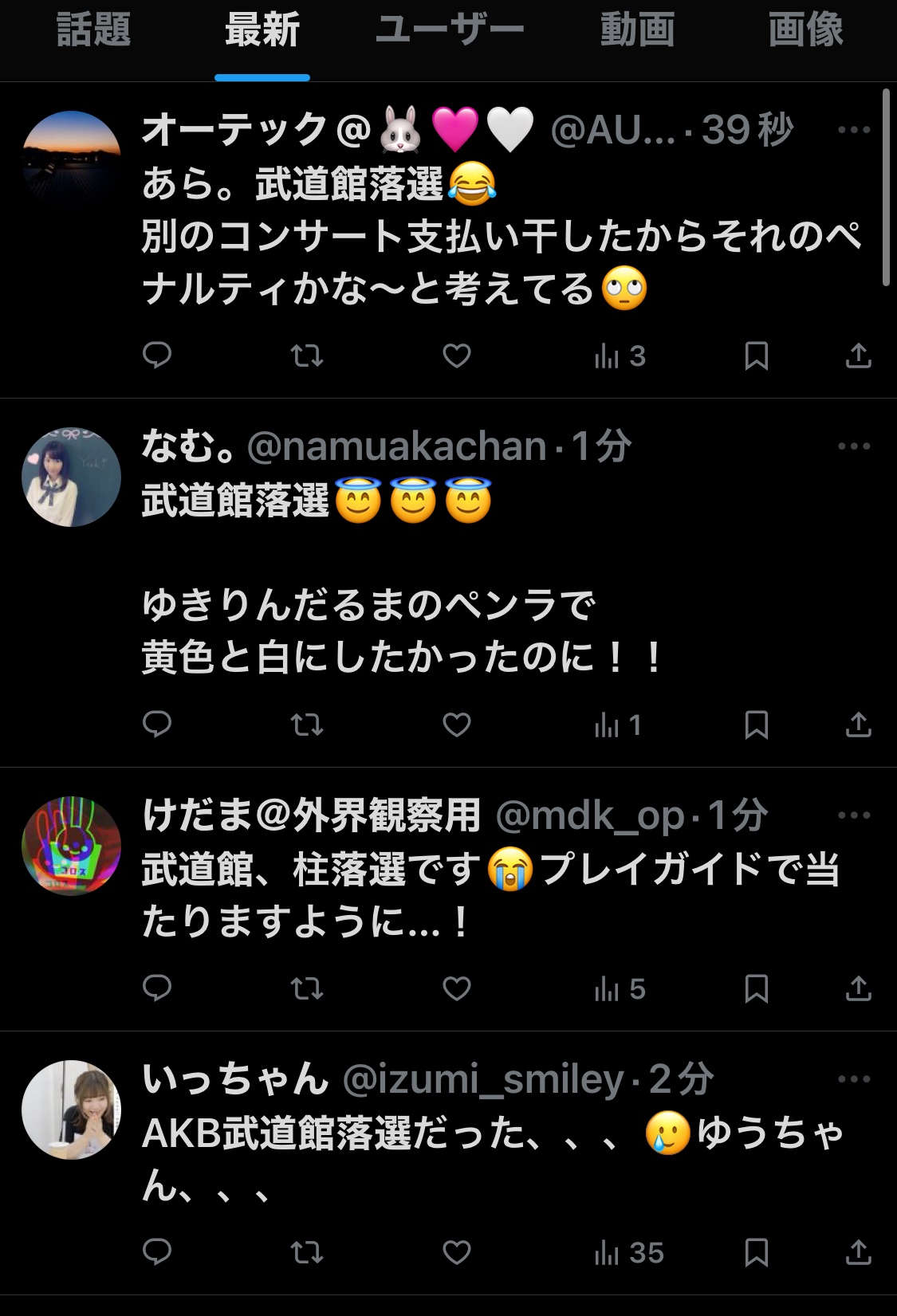The width and height of the screenshot is (897, 1316).
Task: Bookmark オーテック's tweet
Action: point(756,356)
